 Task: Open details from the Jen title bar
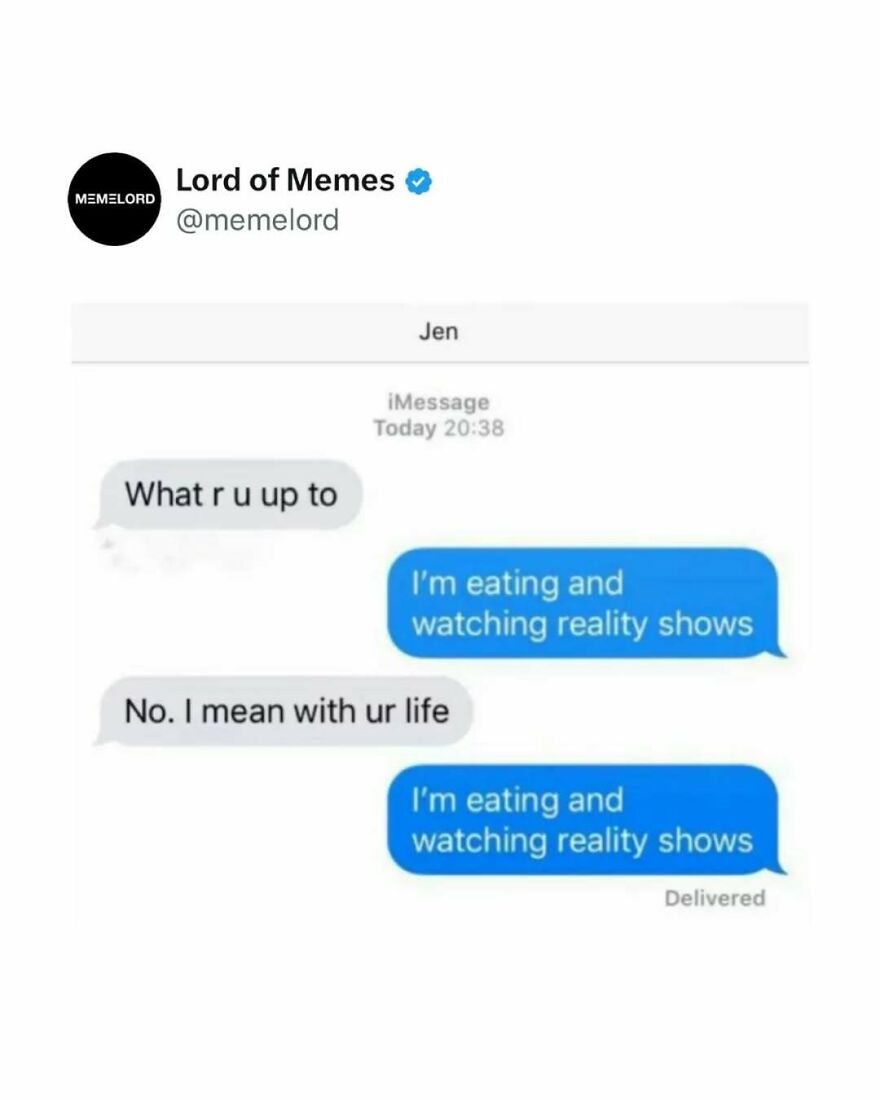point(440,331)
